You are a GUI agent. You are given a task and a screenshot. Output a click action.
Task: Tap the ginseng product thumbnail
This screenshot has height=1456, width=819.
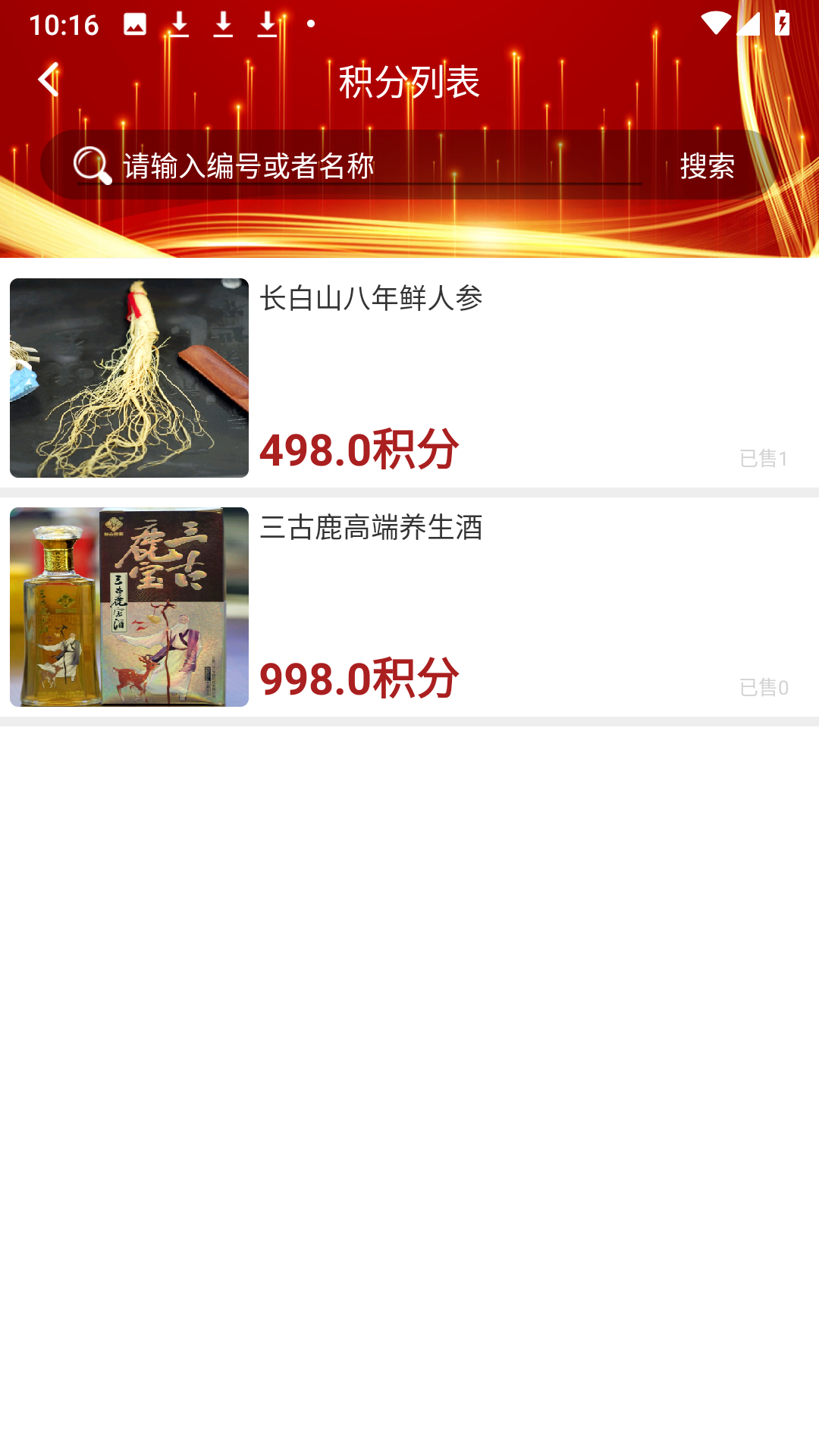point(127,377)
